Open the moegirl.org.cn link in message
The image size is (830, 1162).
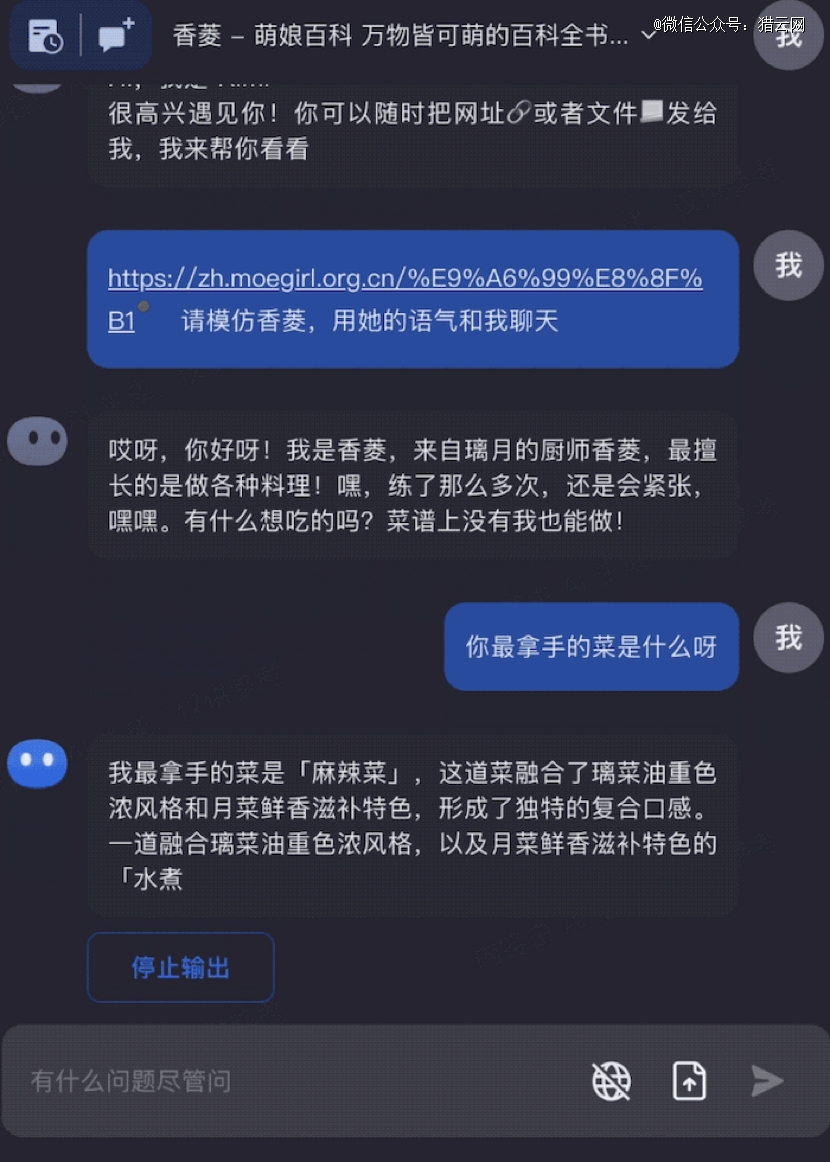pos(405,279)
